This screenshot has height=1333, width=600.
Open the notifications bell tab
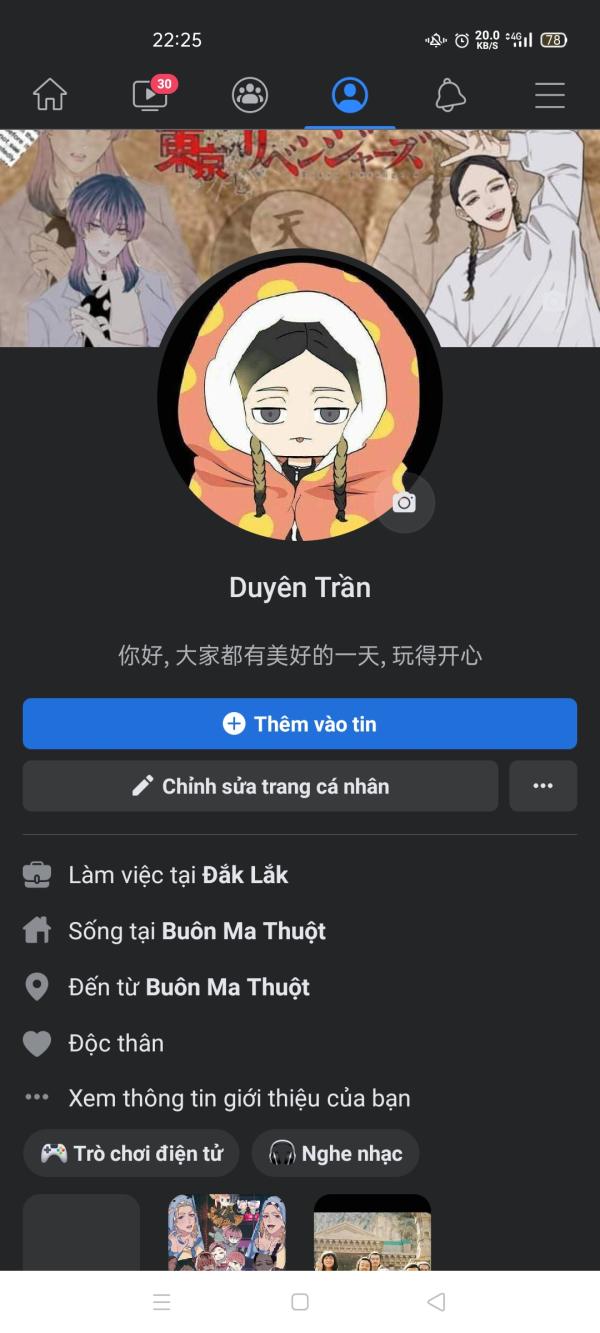pyautogui.click(x=450, y=95)
